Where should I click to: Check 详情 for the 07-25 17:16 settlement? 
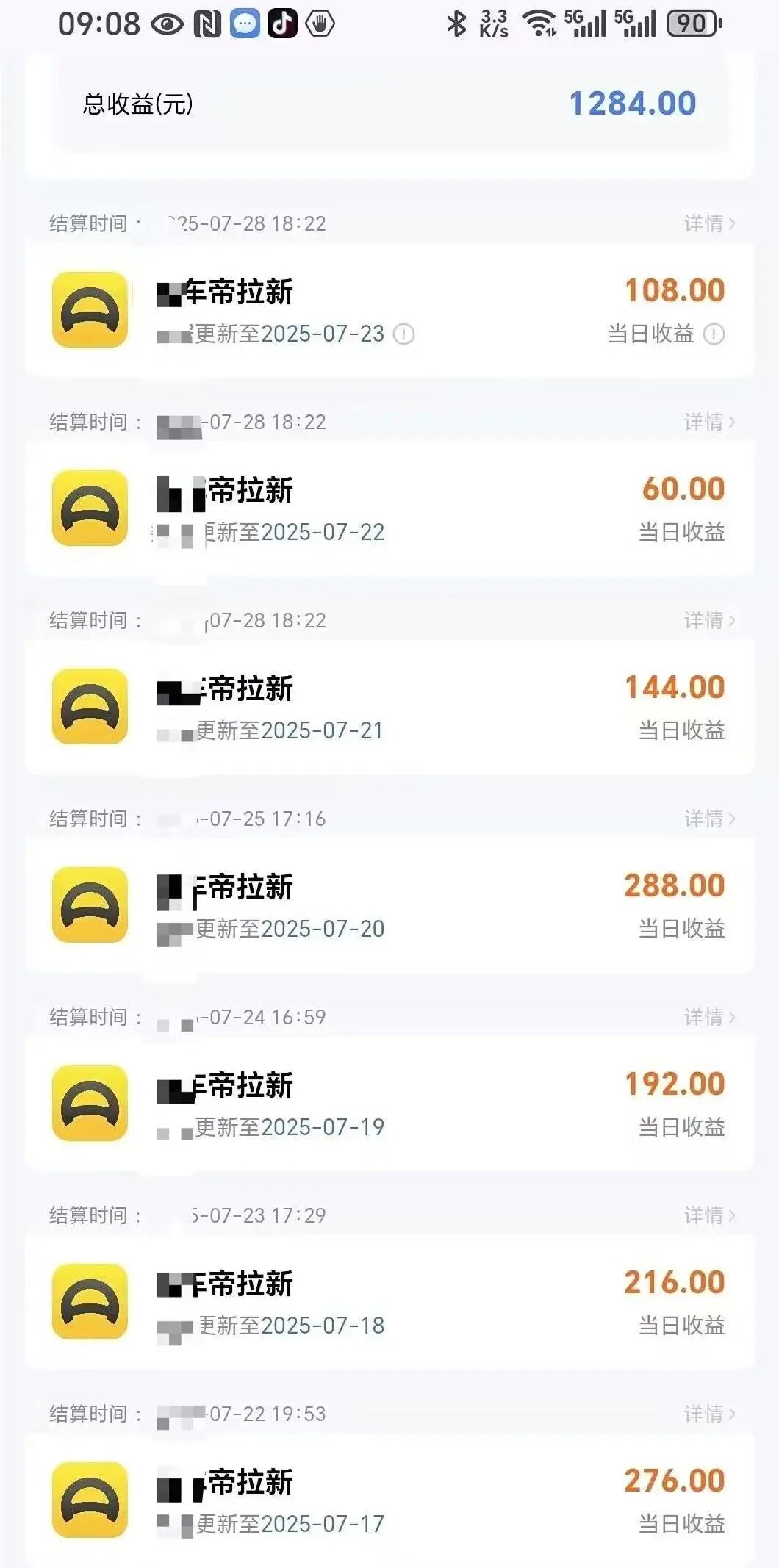(x=708, y=819)
